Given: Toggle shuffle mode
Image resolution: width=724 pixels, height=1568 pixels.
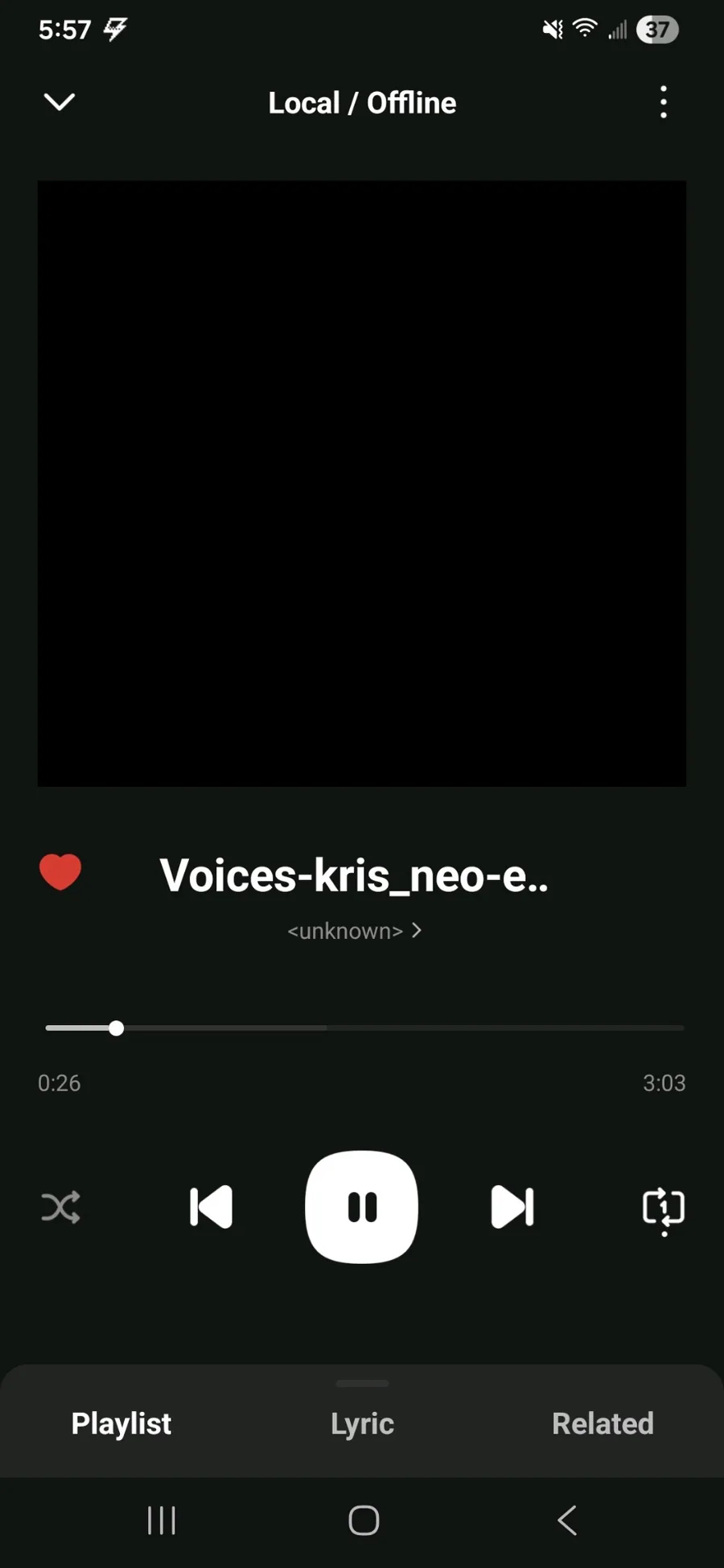Looking at the screenshot, I should click(60, 1207).
